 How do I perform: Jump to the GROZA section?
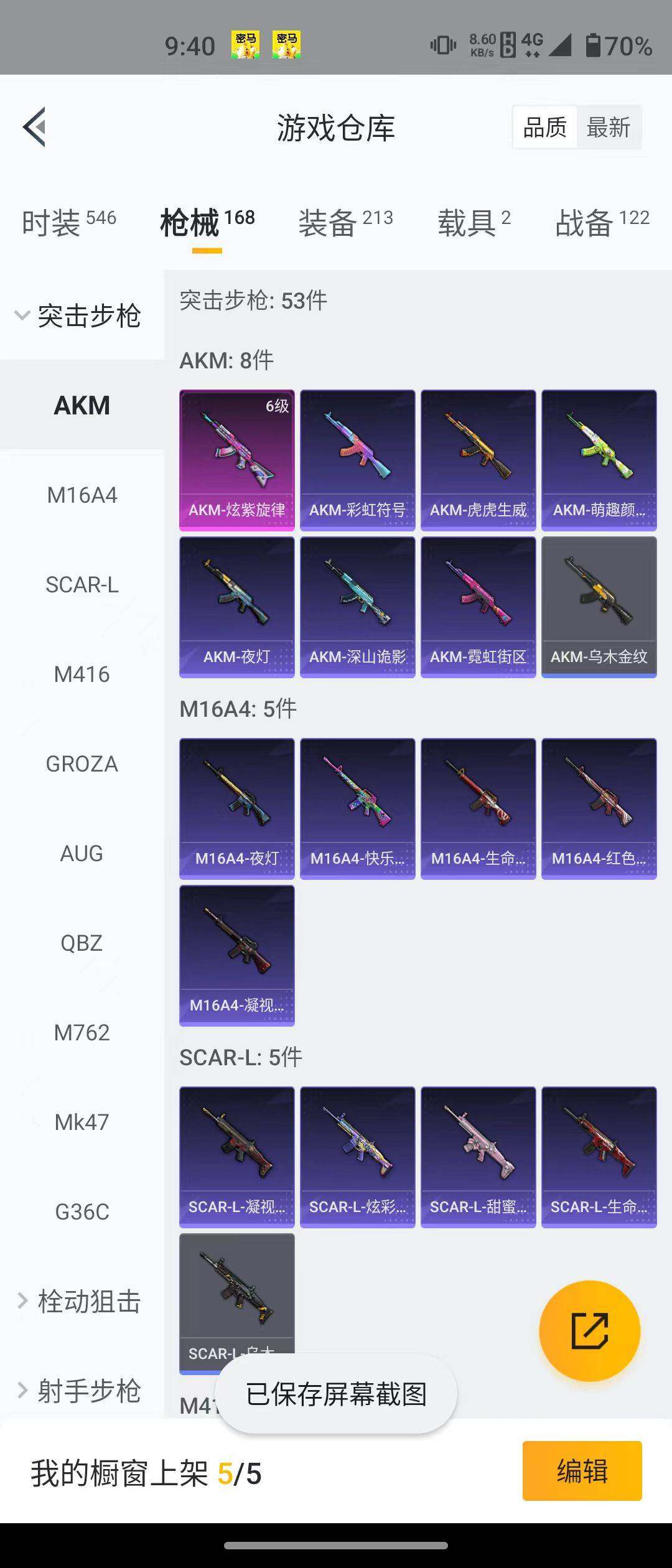pos(82,763)
